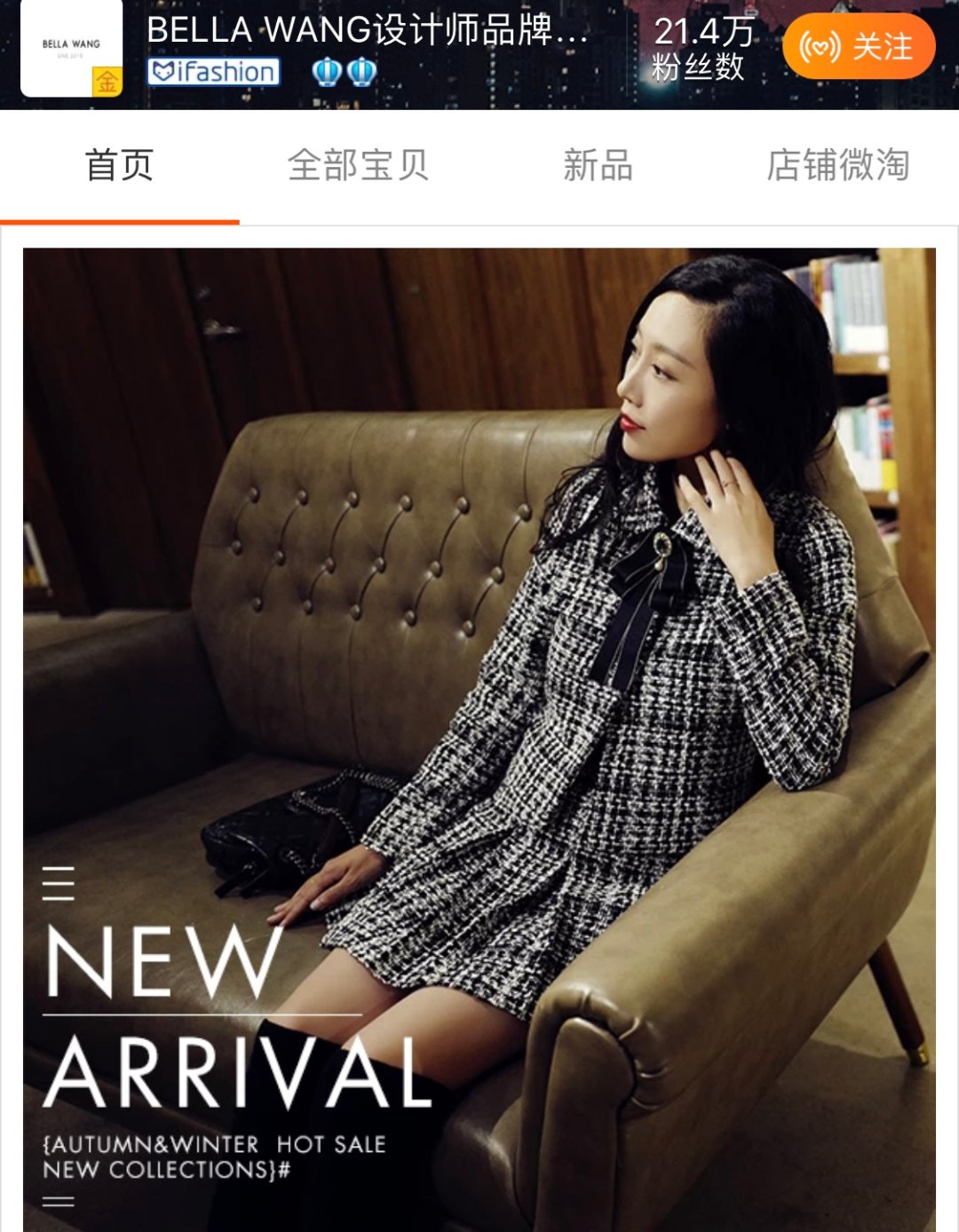Open the ifashion badge
The height and width of the screenshot is (1232, 959).
click(214, 72)
